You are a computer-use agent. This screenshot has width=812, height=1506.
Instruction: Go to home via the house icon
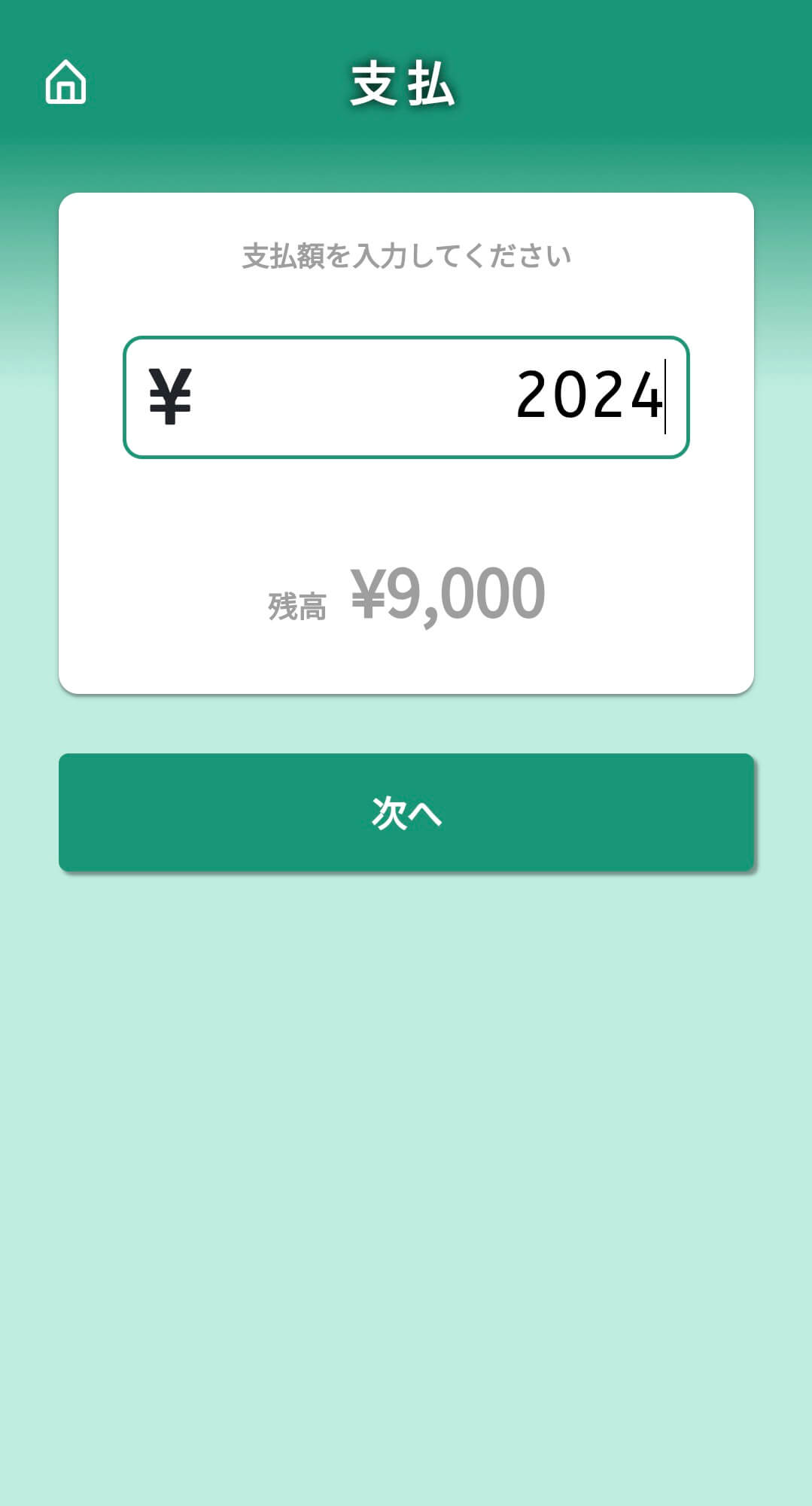click(65, 82)
